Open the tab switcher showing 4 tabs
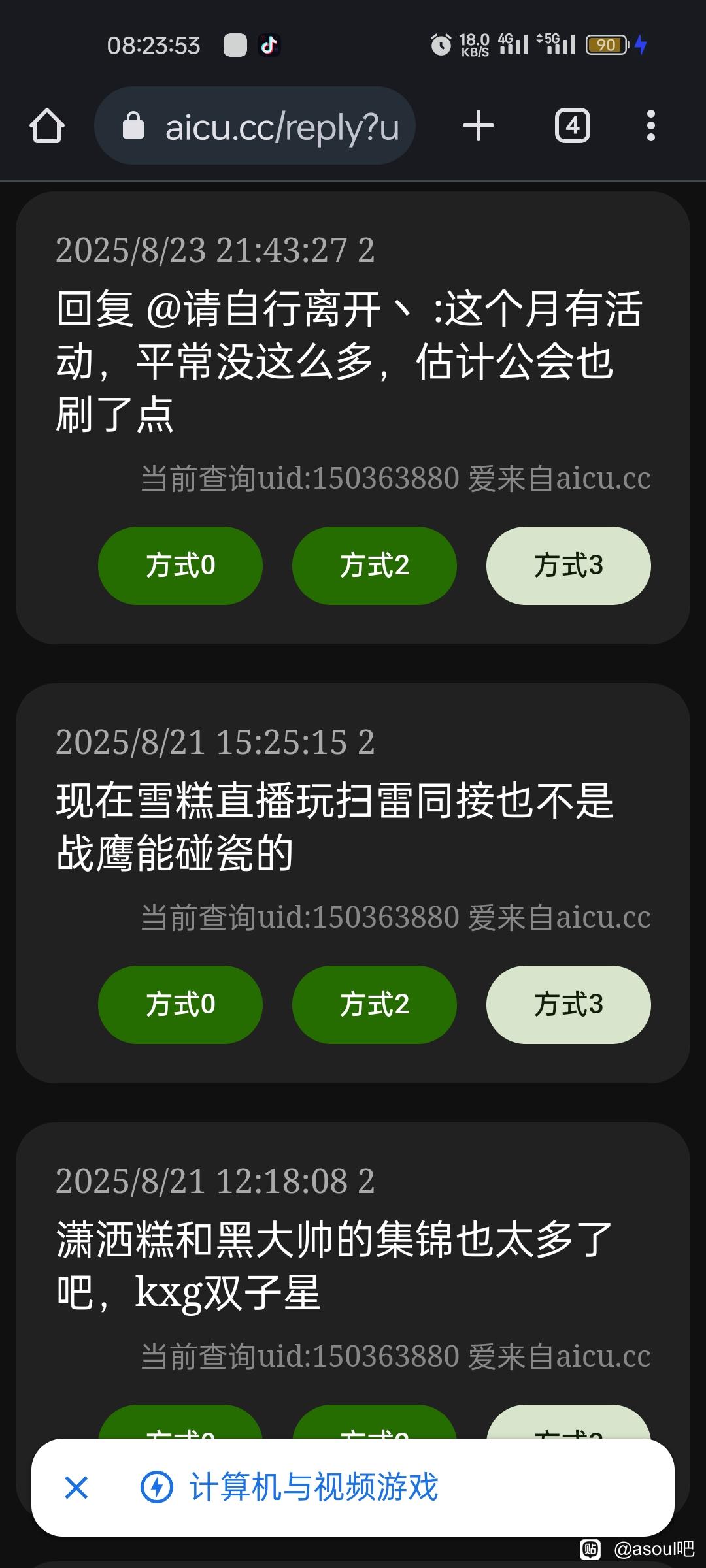Viewport: 706px width, 1568px height. click(573, 125)
